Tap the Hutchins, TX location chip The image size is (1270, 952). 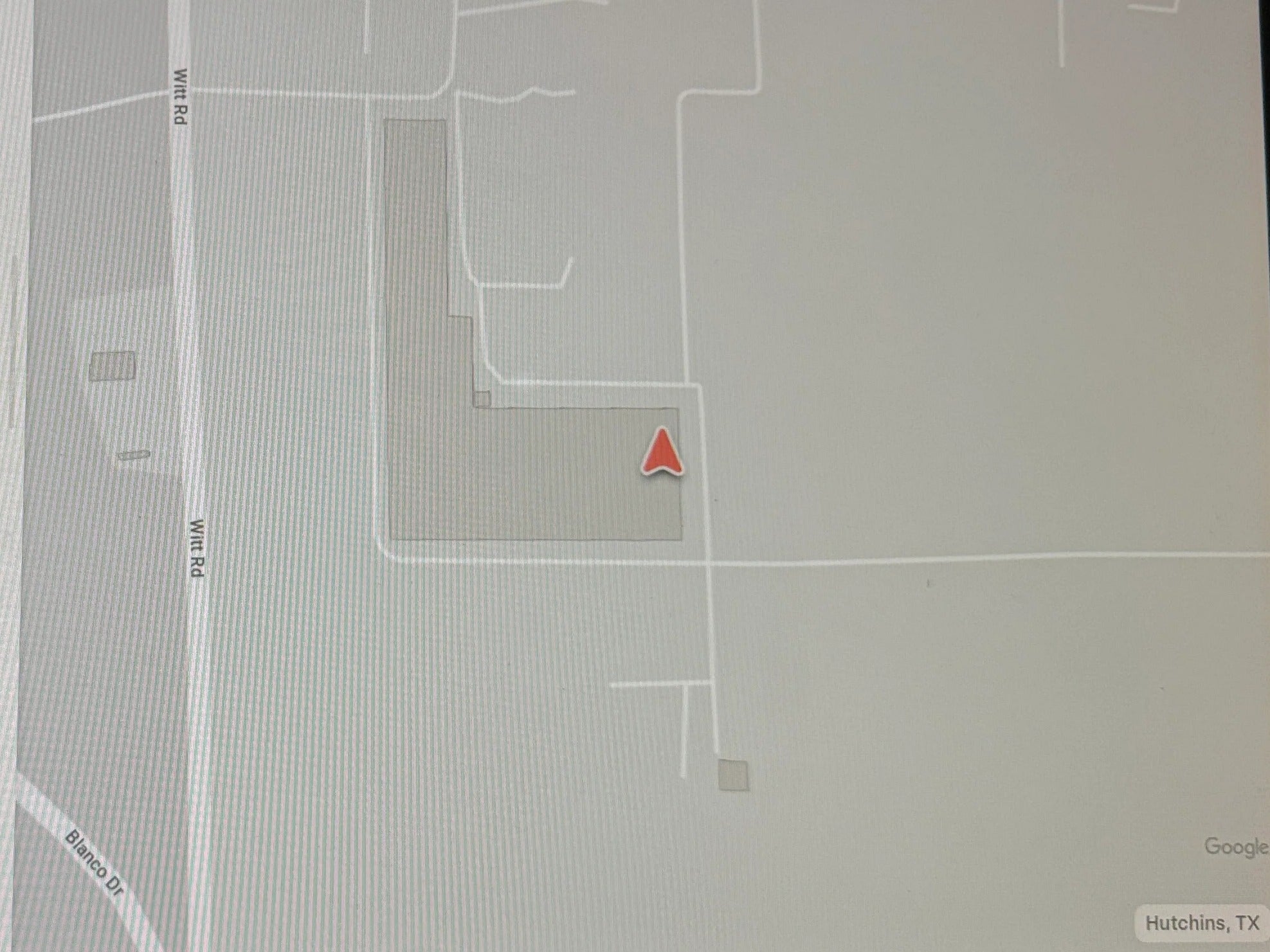coord(1201,923)
